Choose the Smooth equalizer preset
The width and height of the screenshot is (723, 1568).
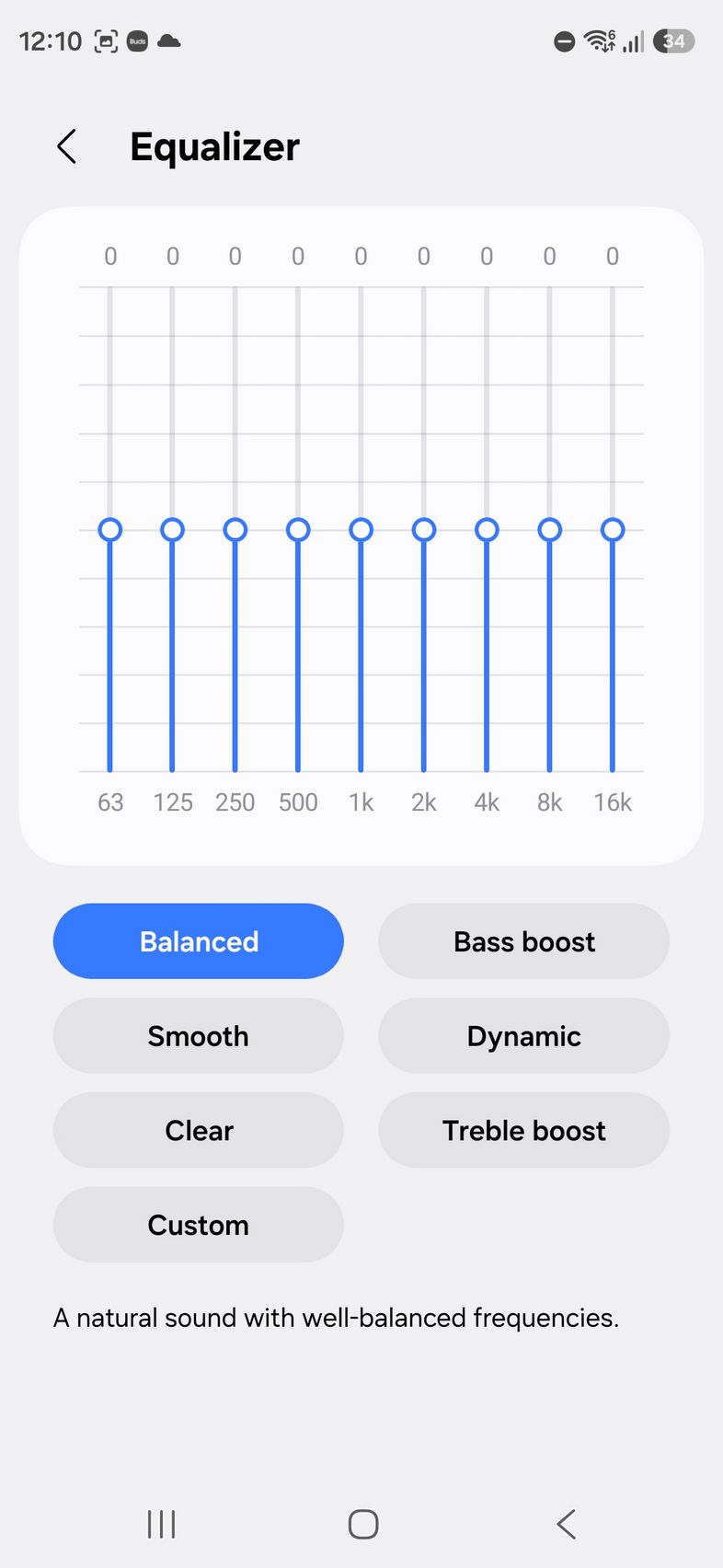click(199, 1036)
